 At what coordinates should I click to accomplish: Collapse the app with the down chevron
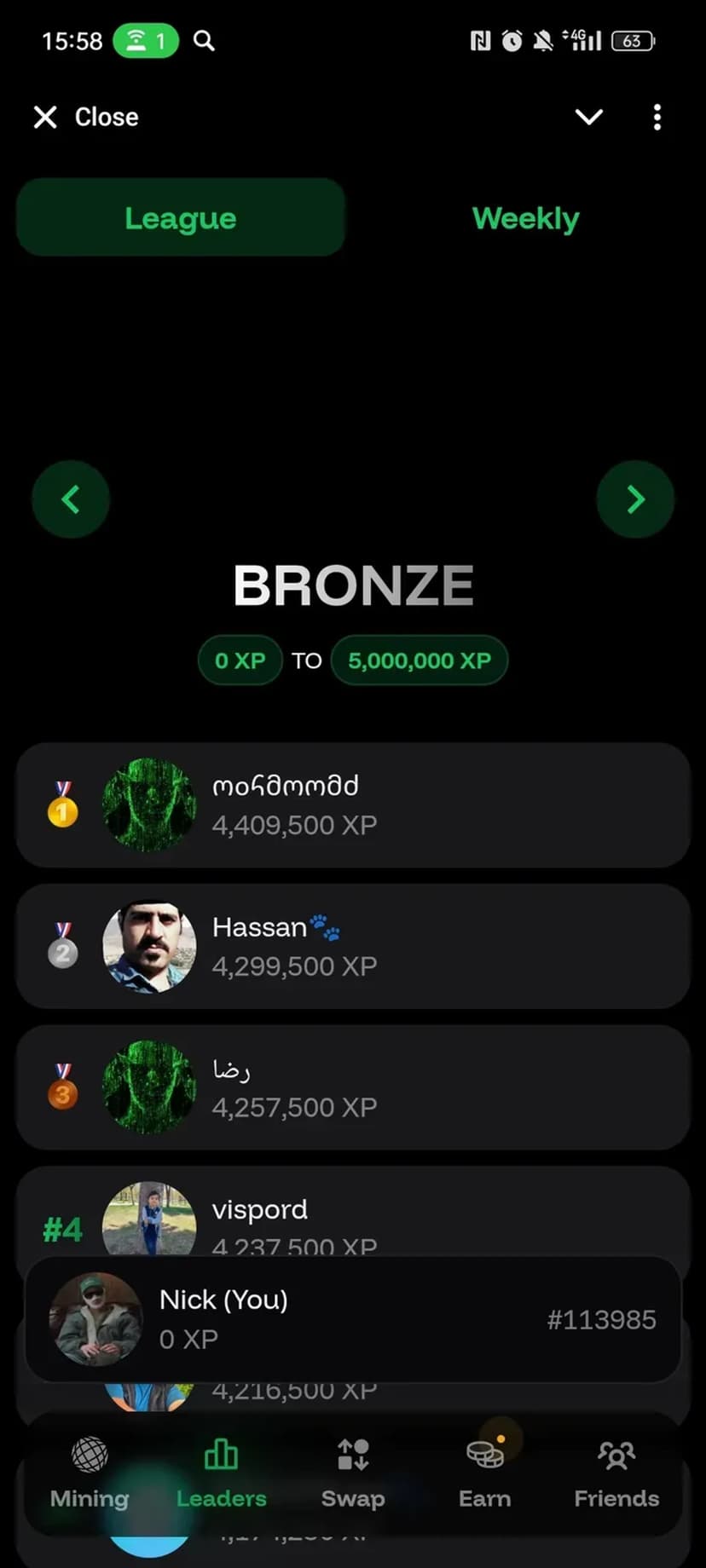click(x=589, y=117)
